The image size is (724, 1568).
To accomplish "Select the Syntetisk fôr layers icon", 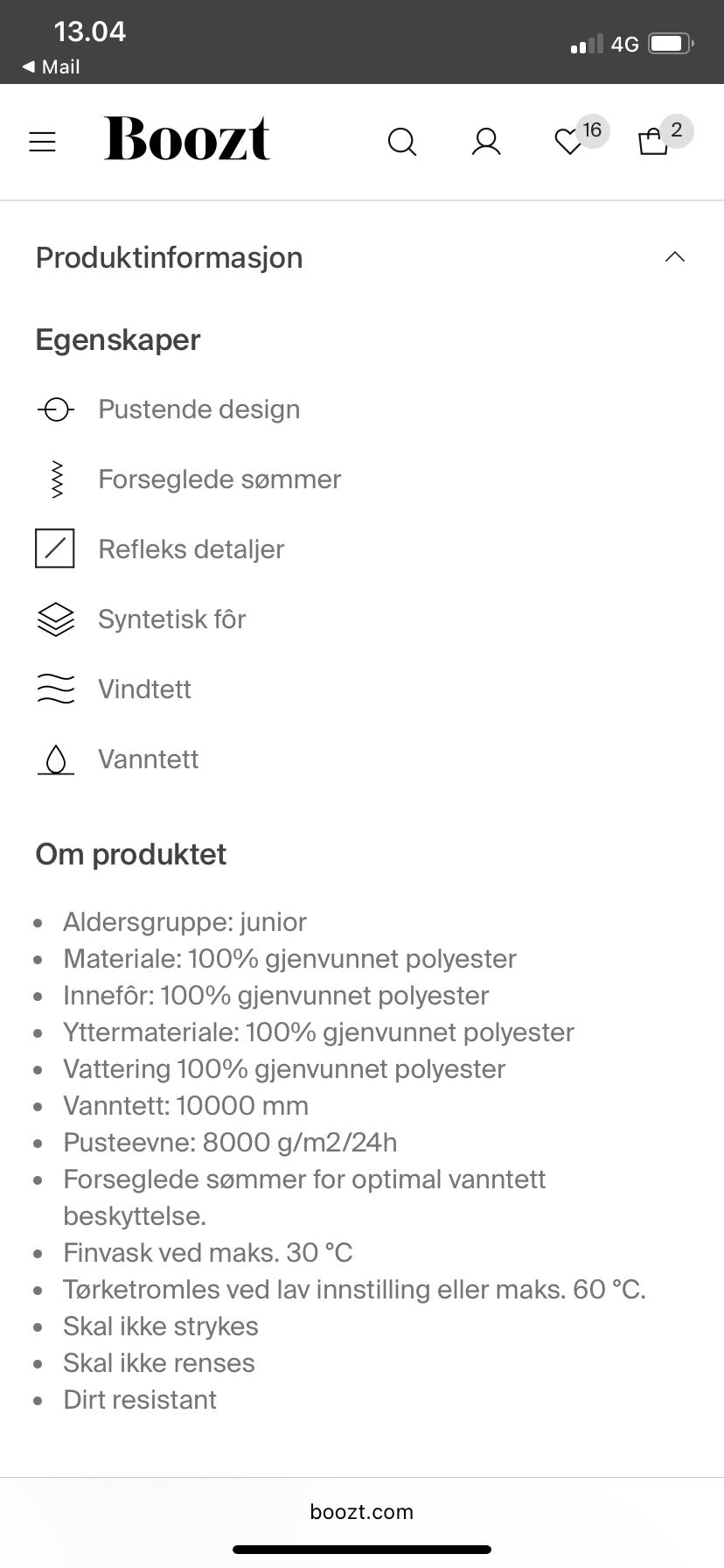I will (55, 619).
